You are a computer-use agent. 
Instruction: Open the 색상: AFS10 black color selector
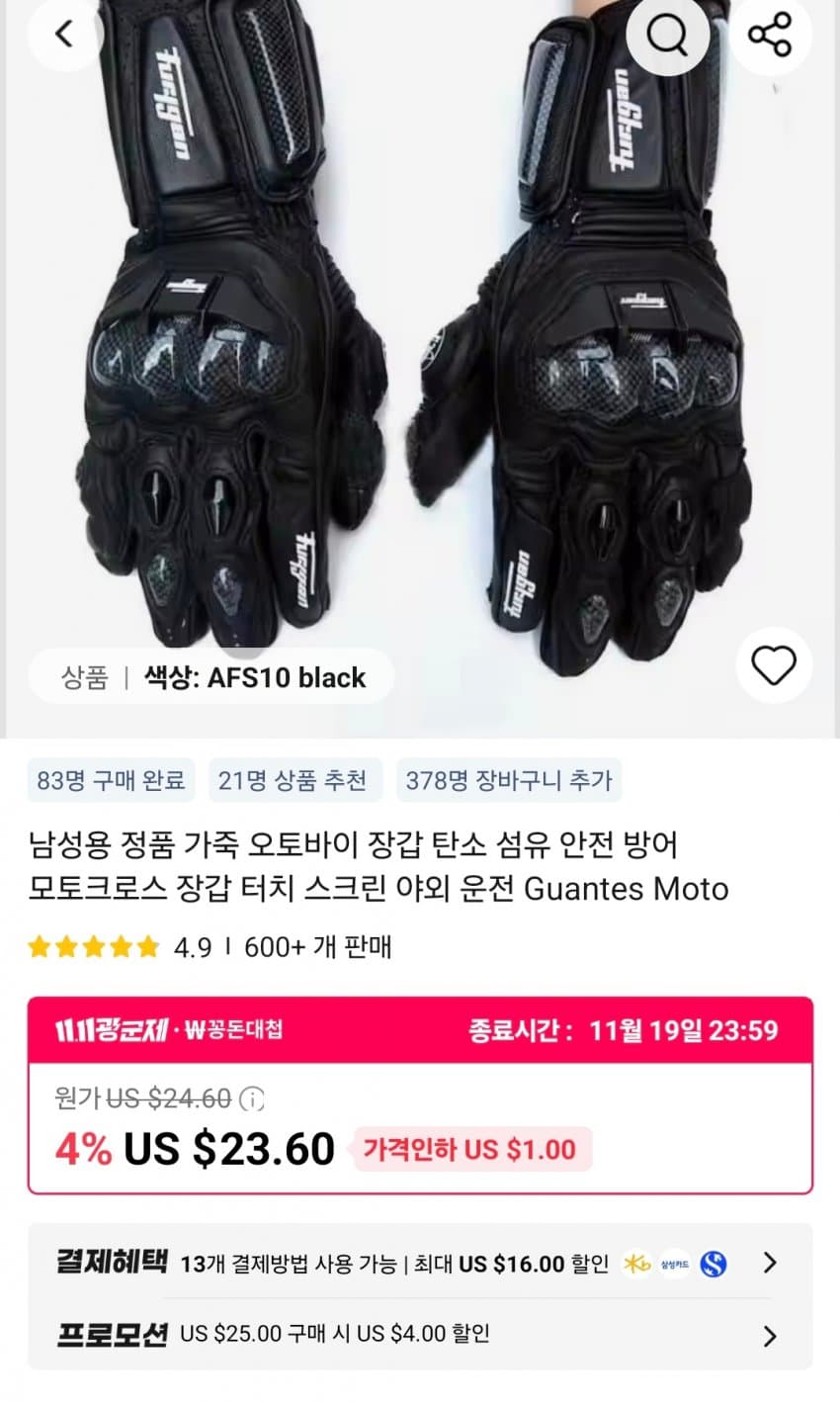tap(254, 677)
